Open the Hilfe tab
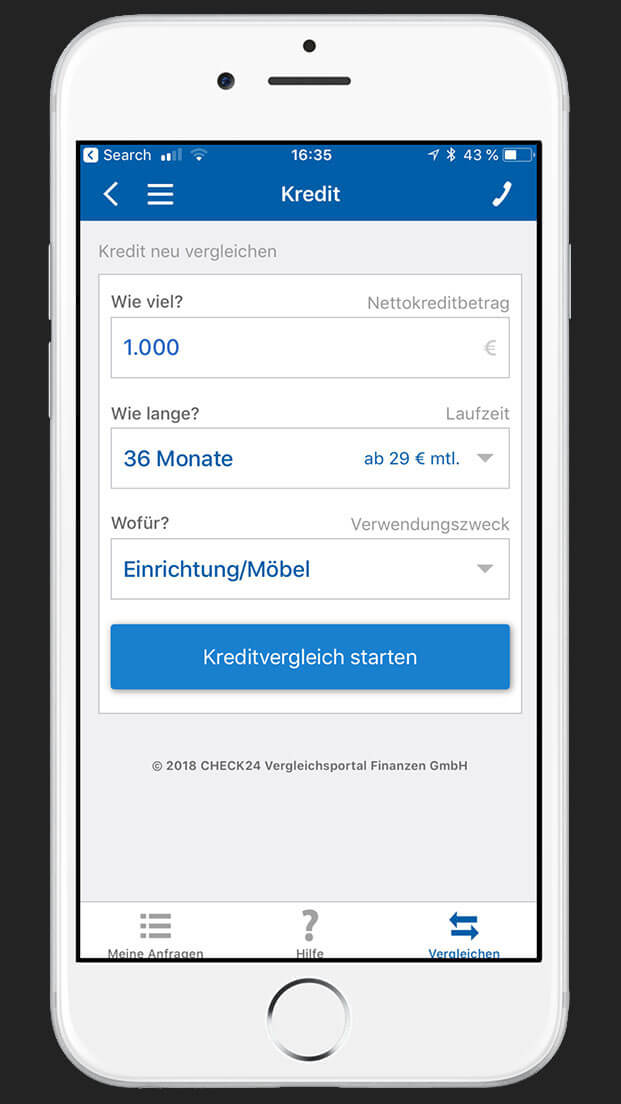This screenshot has height=1104, width=621. [309, 933]
